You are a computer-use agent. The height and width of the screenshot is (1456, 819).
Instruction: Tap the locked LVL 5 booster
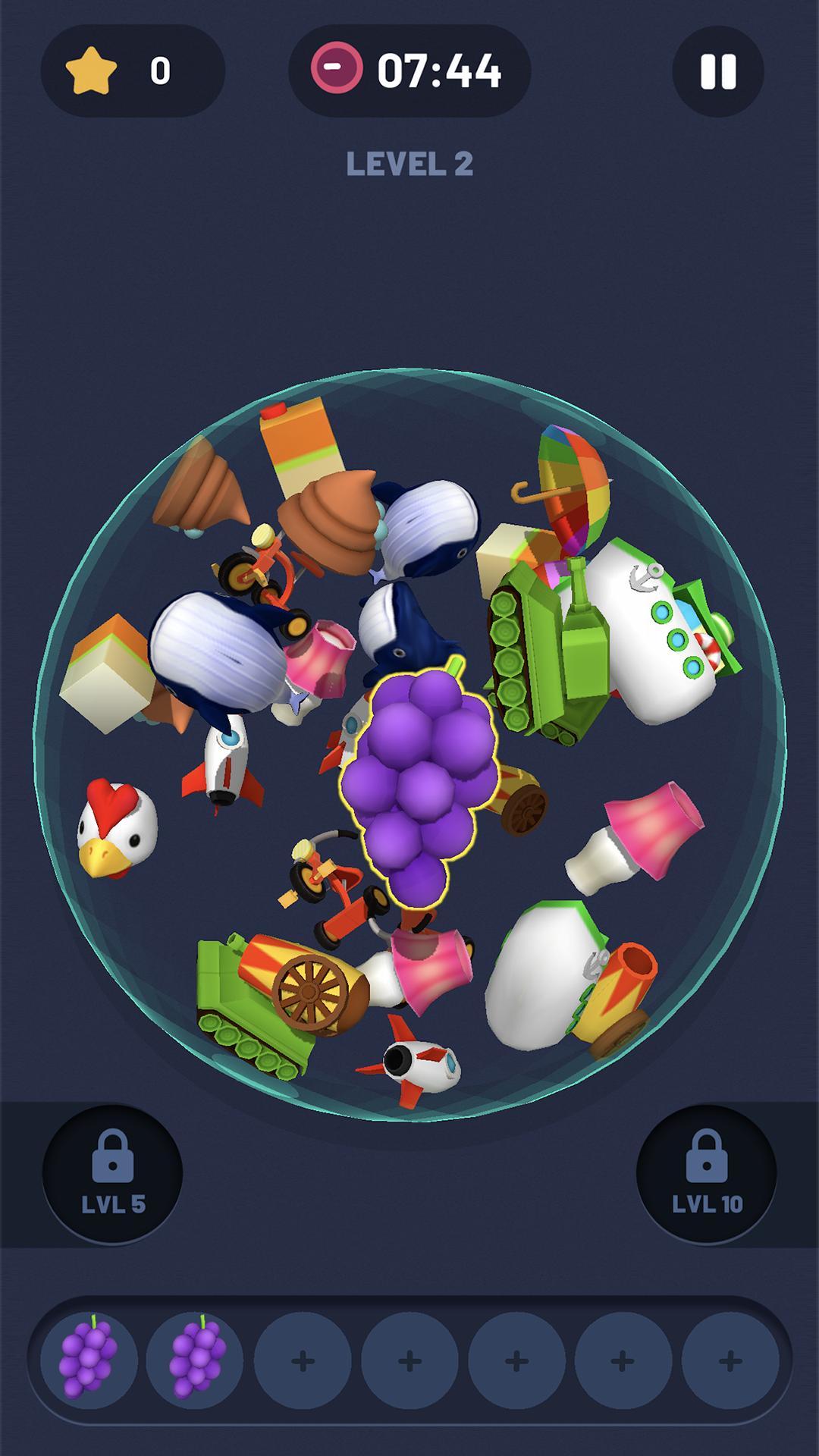tap(112, 1173)
